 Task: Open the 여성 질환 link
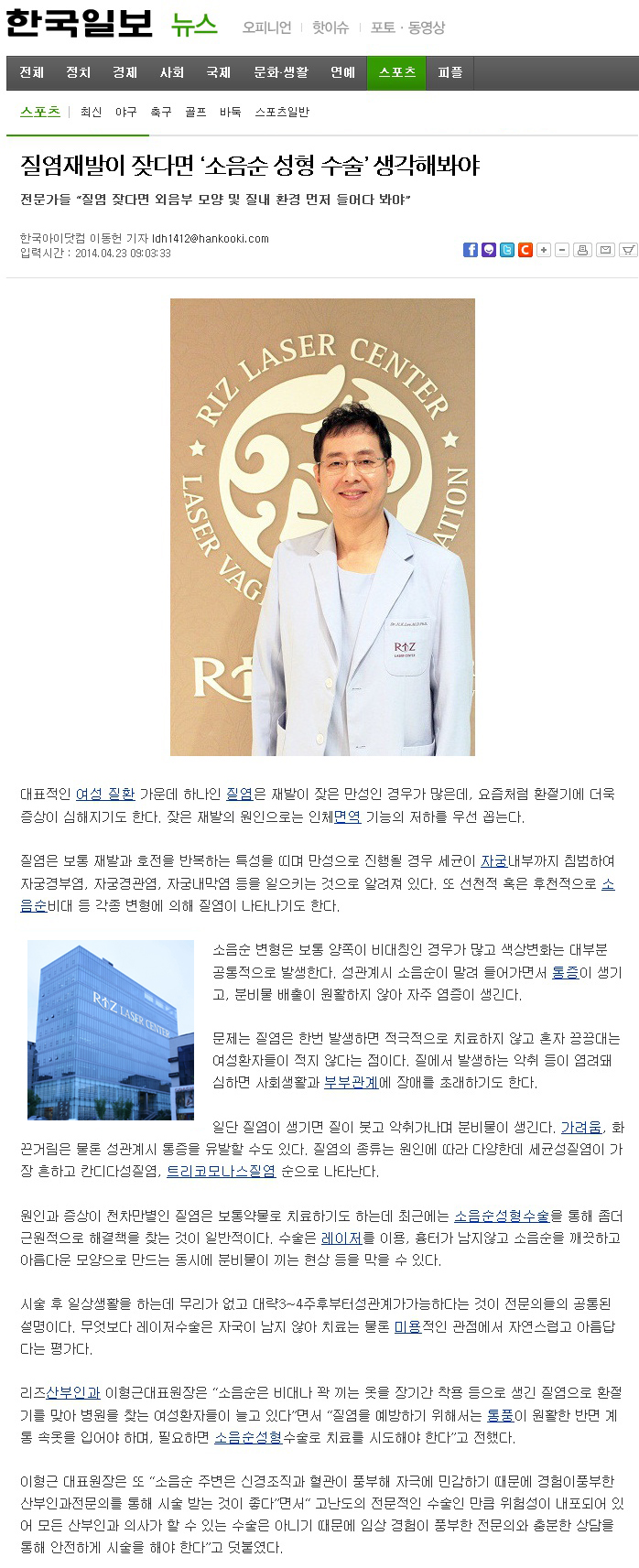click(104, 794)
